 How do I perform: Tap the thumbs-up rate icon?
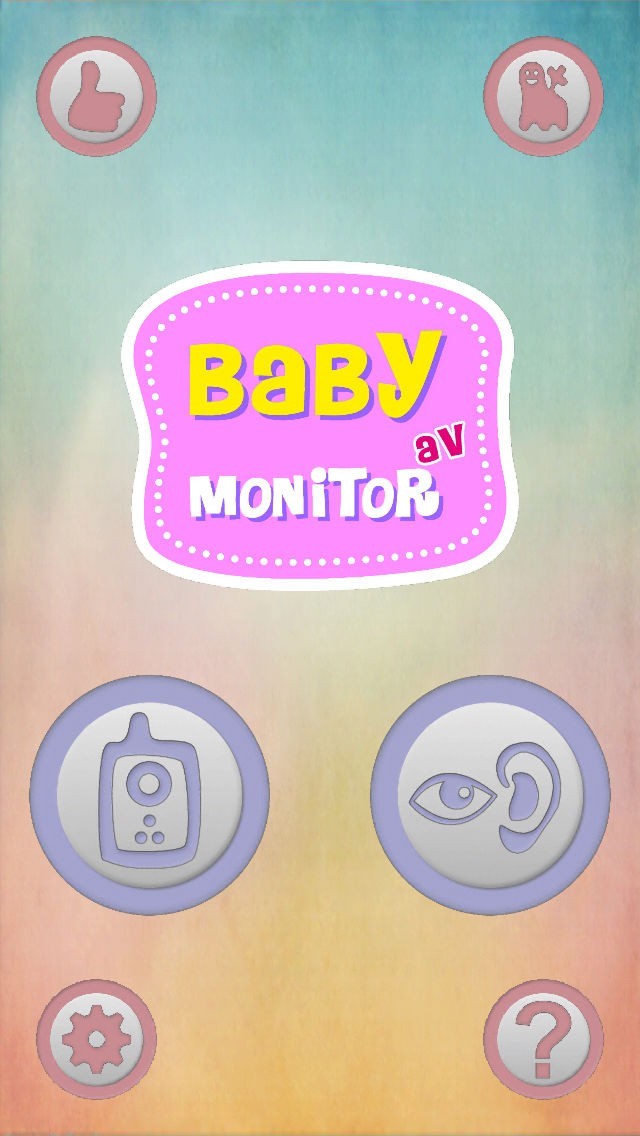pos(97,97)
